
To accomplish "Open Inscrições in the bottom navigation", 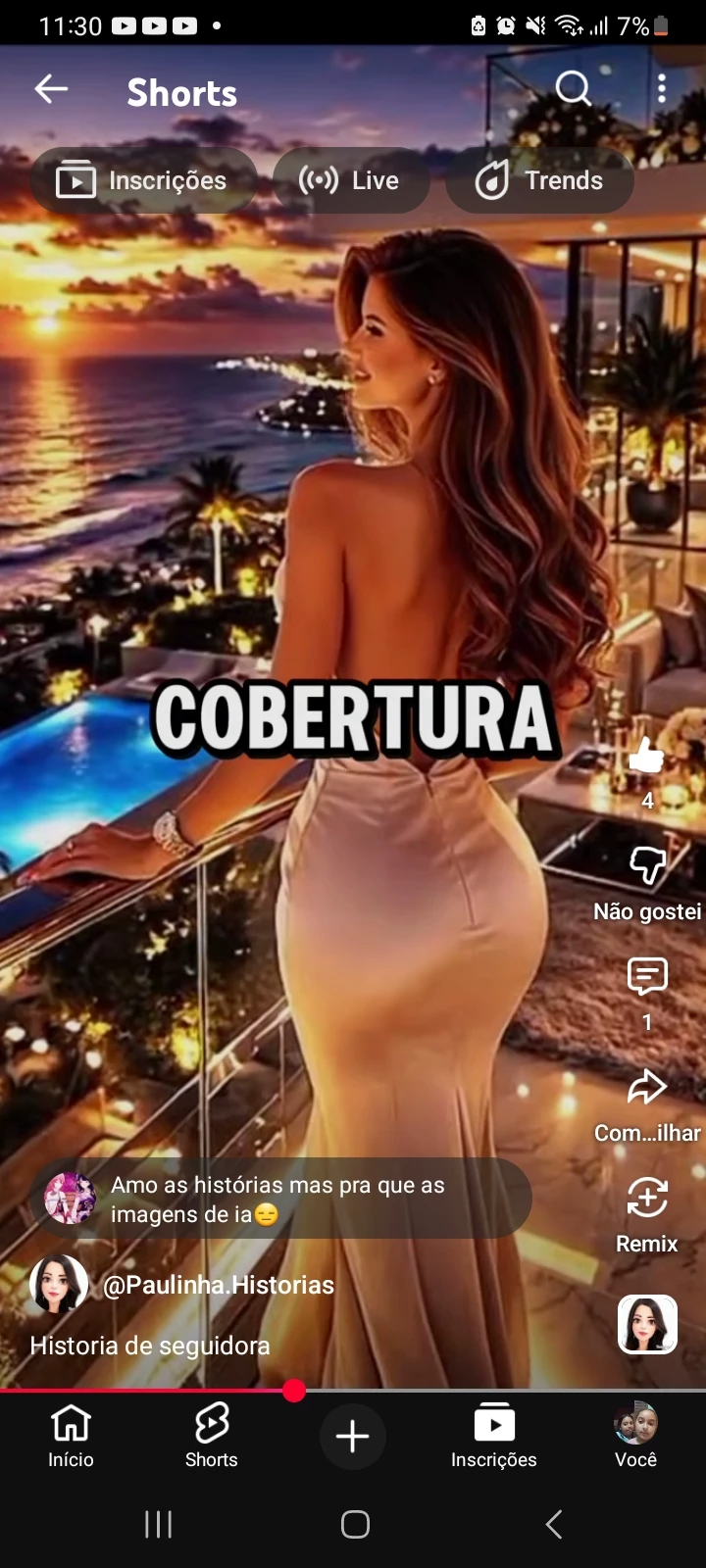I will point(494,1435).
